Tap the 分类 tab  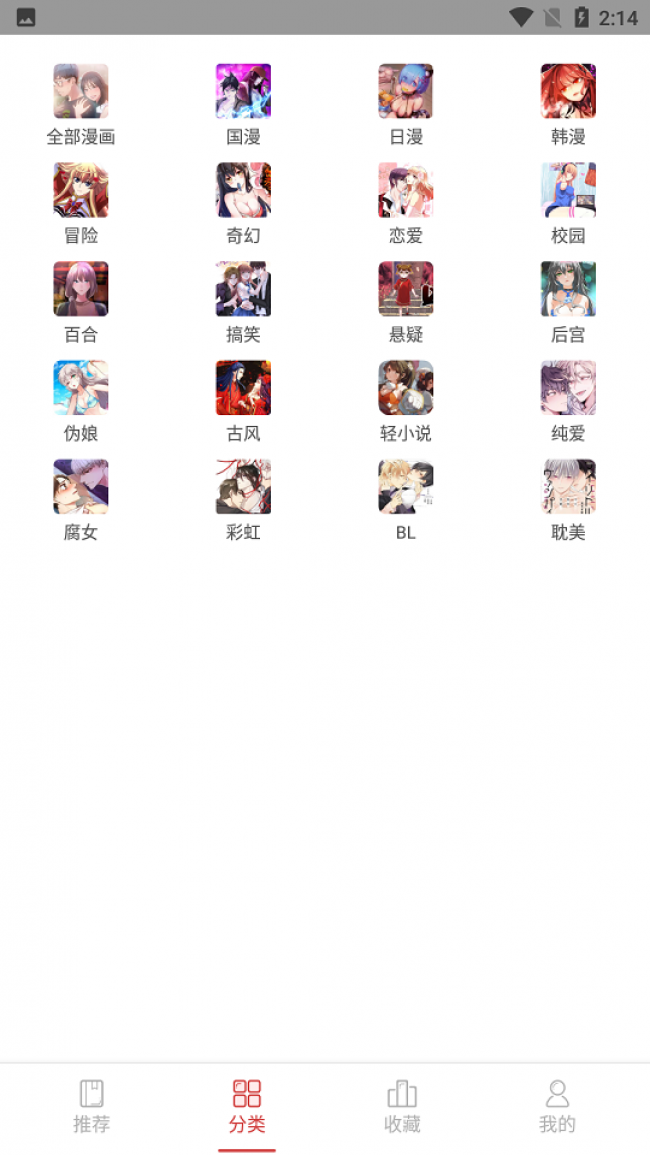pyautogui.click(x=247, y=1106)
